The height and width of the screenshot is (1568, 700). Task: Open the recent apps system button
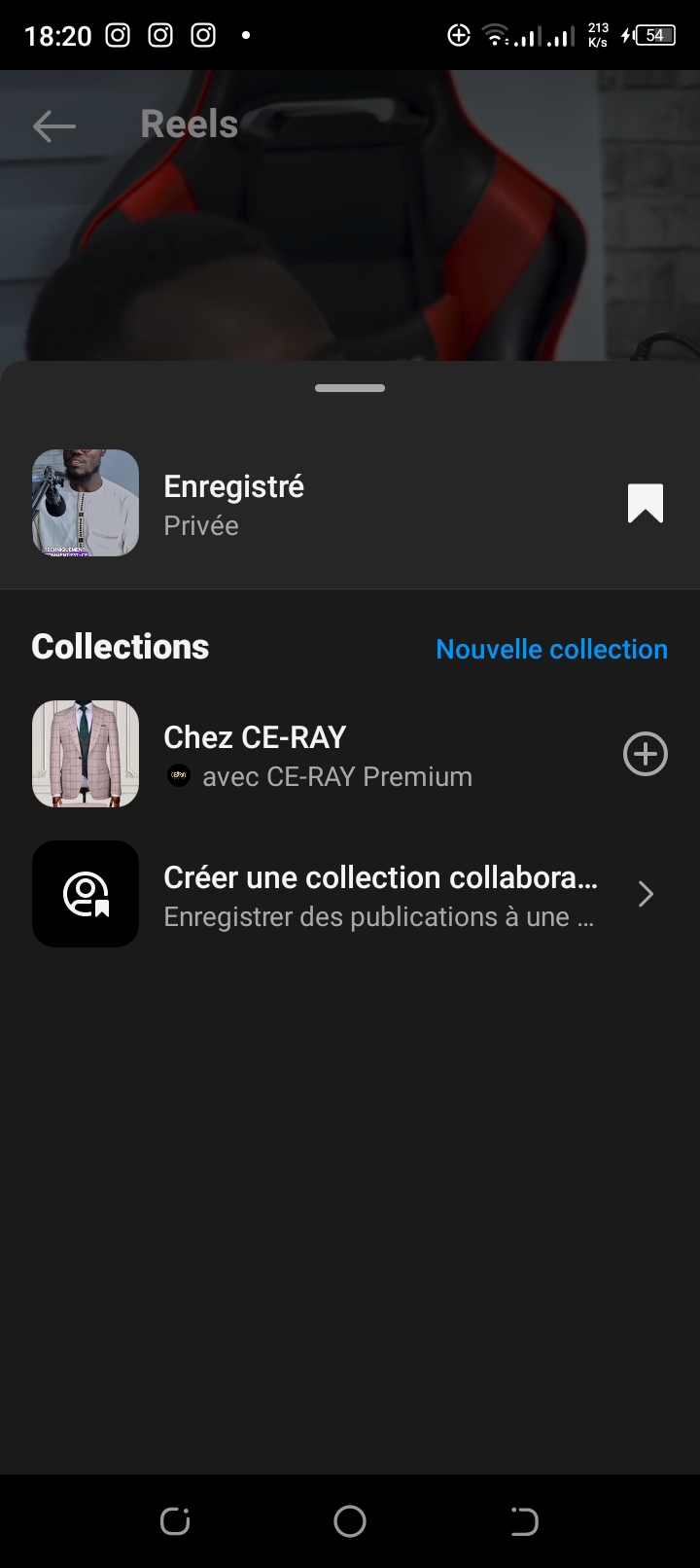click(x=175, y=1521)
